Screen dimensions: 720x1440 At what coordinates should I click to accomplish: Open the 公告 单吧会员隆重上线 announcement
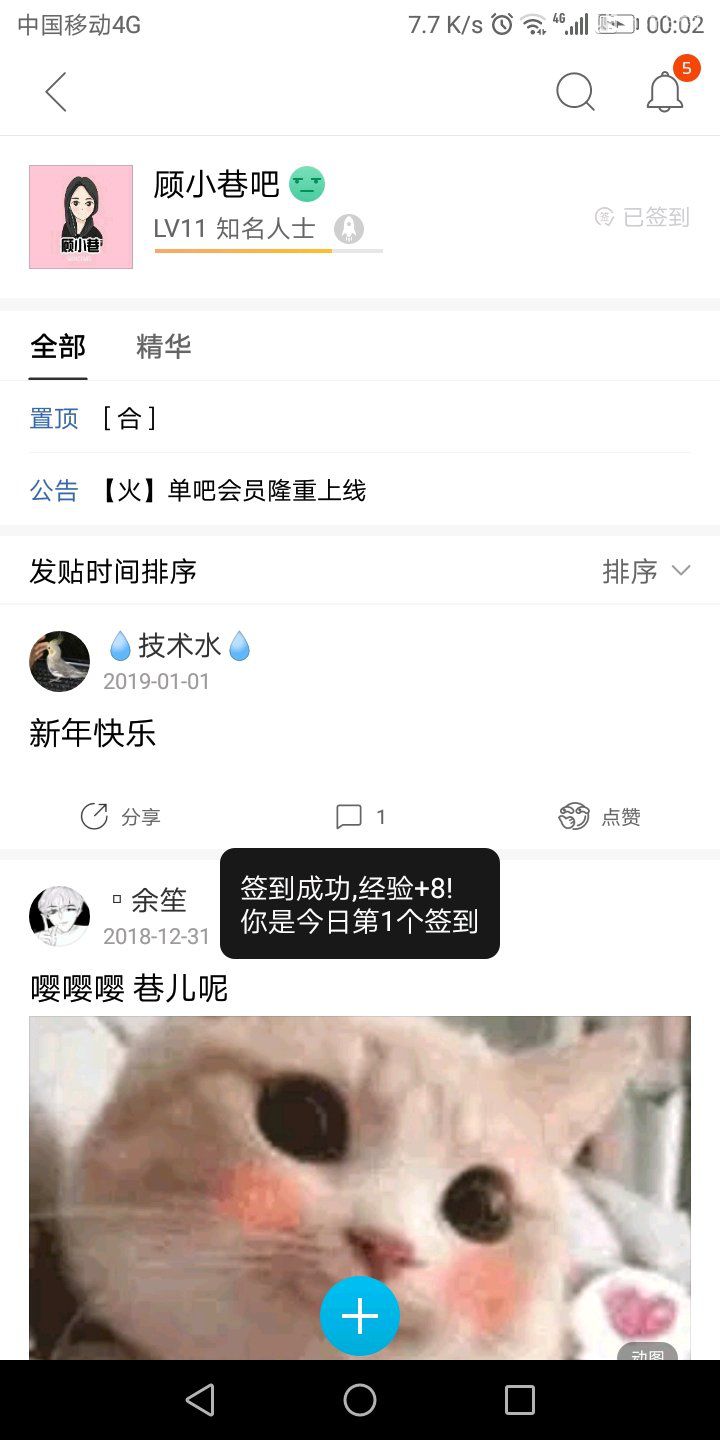tap(360, 490)
